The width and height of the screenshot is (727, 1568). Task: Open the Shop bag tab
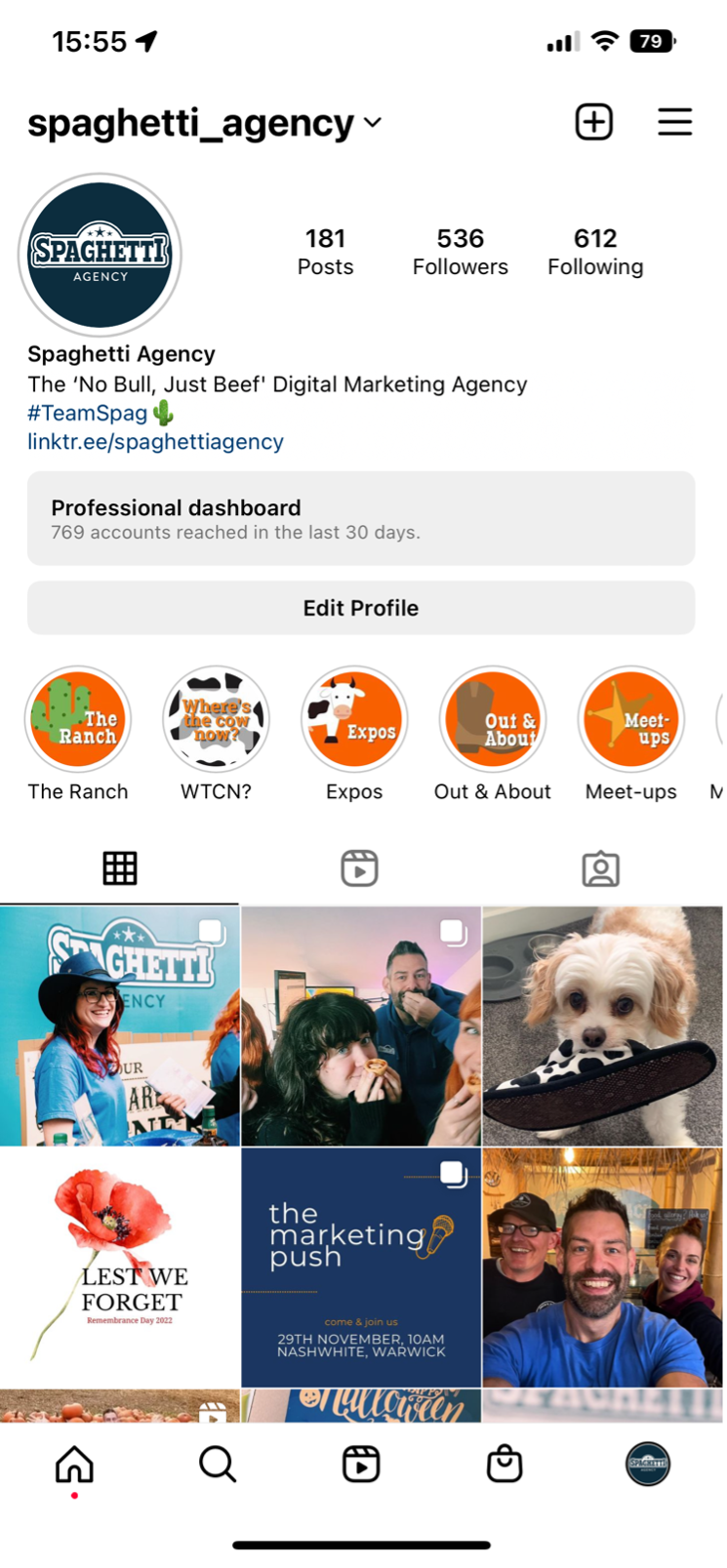[x=505, y=1465]
